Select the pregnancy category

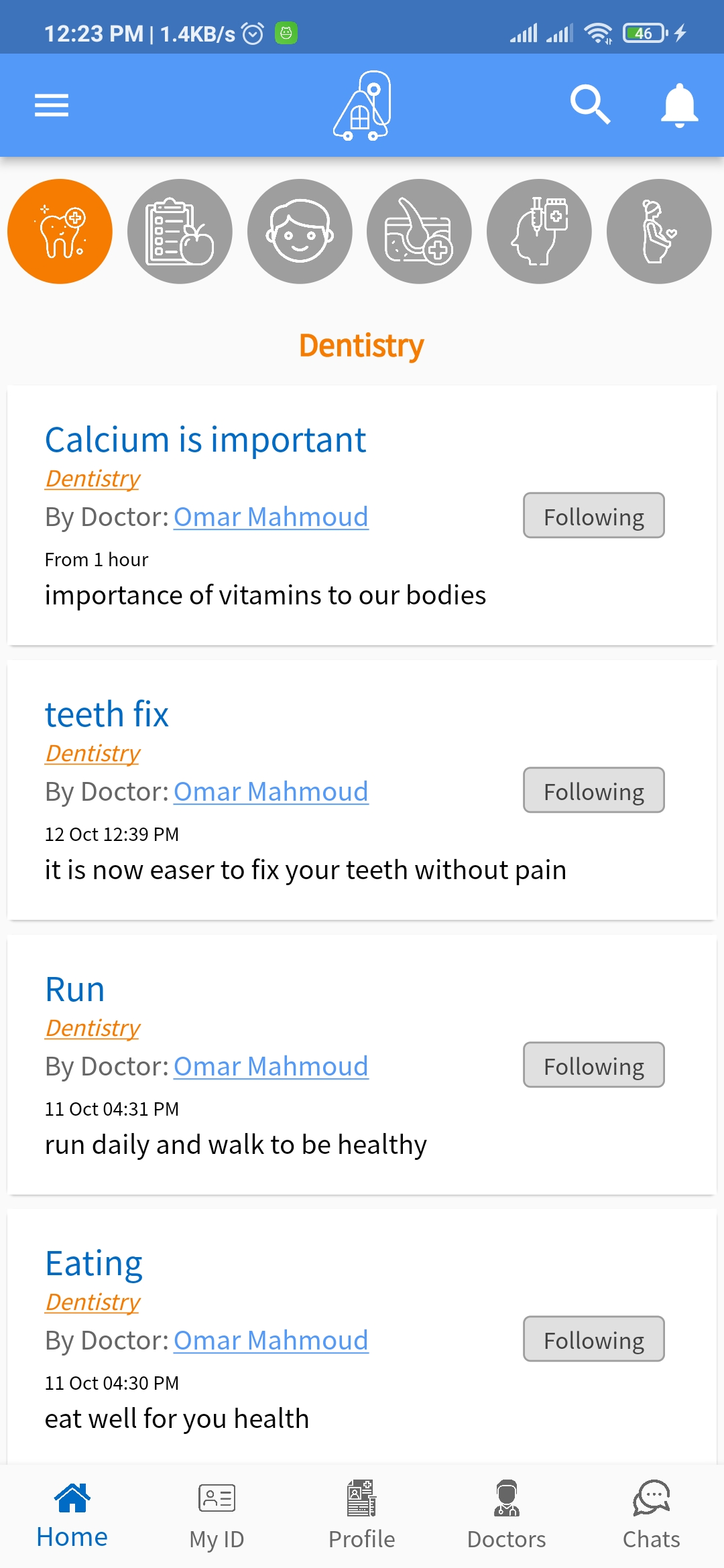[x=659, y=231]
